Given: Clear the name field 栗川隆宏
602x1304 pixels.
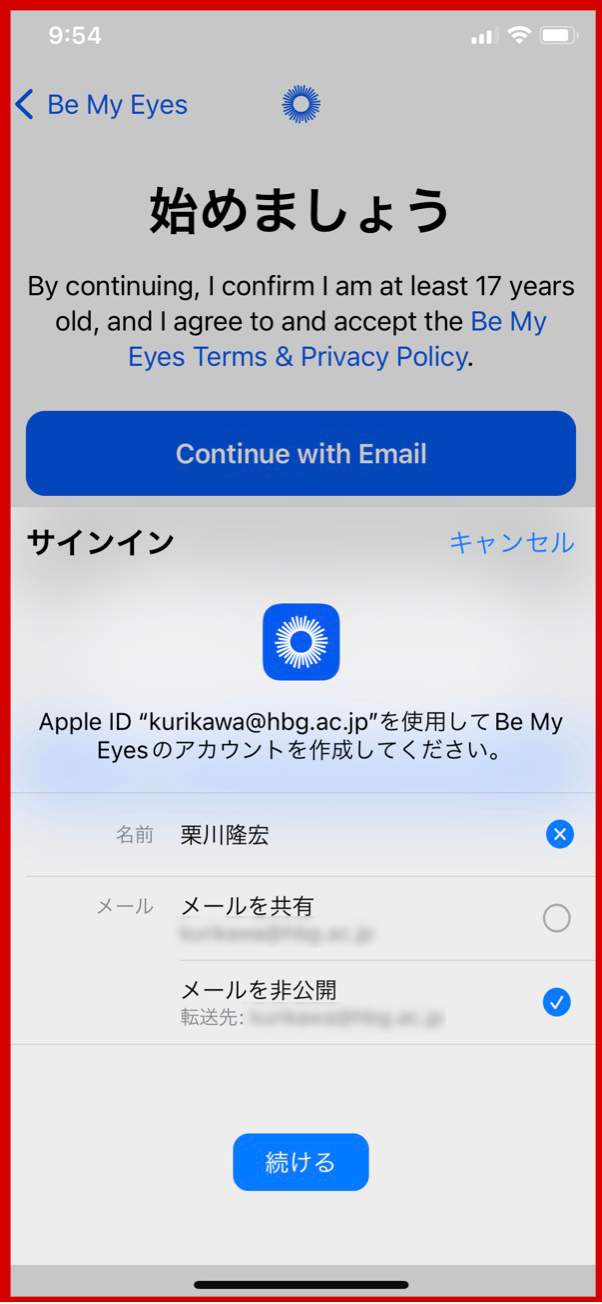Looking at the screenshot, I should pos(560,834).
